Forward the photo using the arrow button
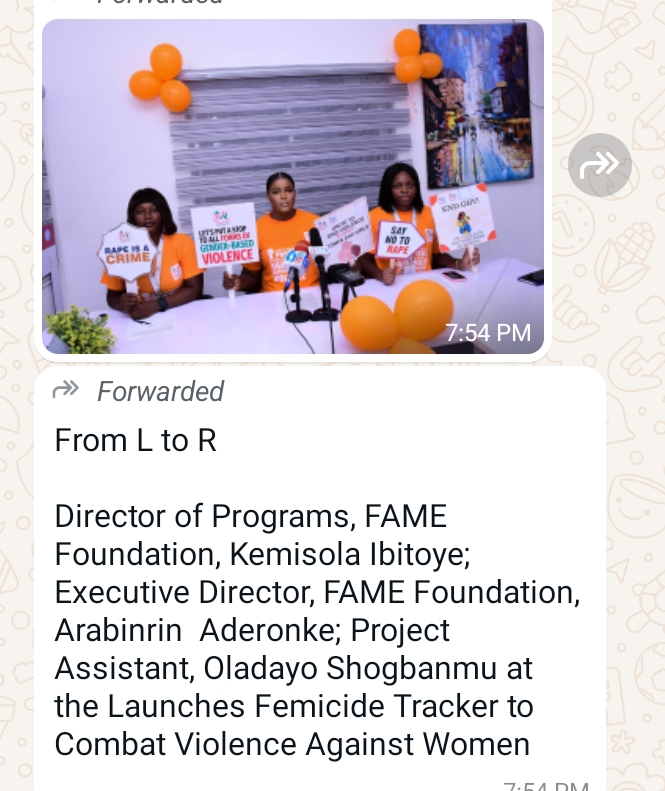This screenshot has width=665, height=791. click(x=600, y=164)
